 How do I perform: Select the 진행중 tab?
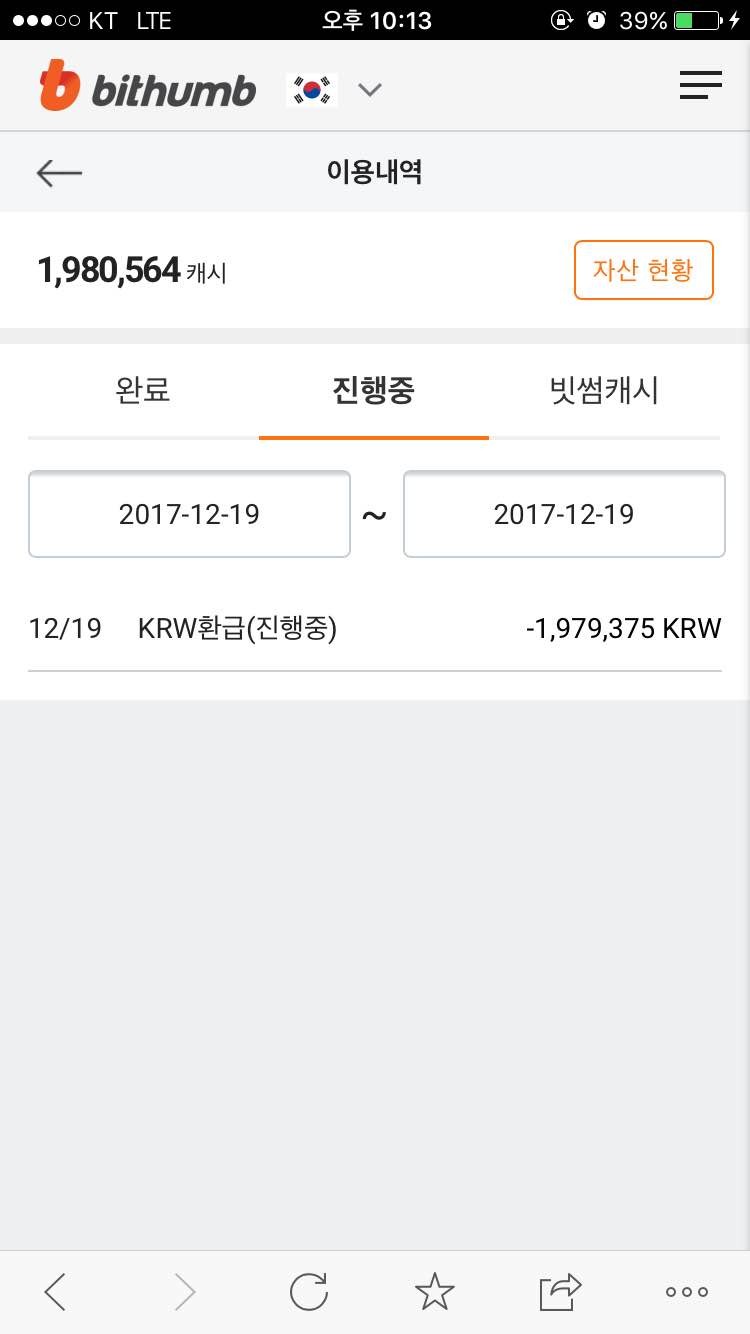point(373,391)
